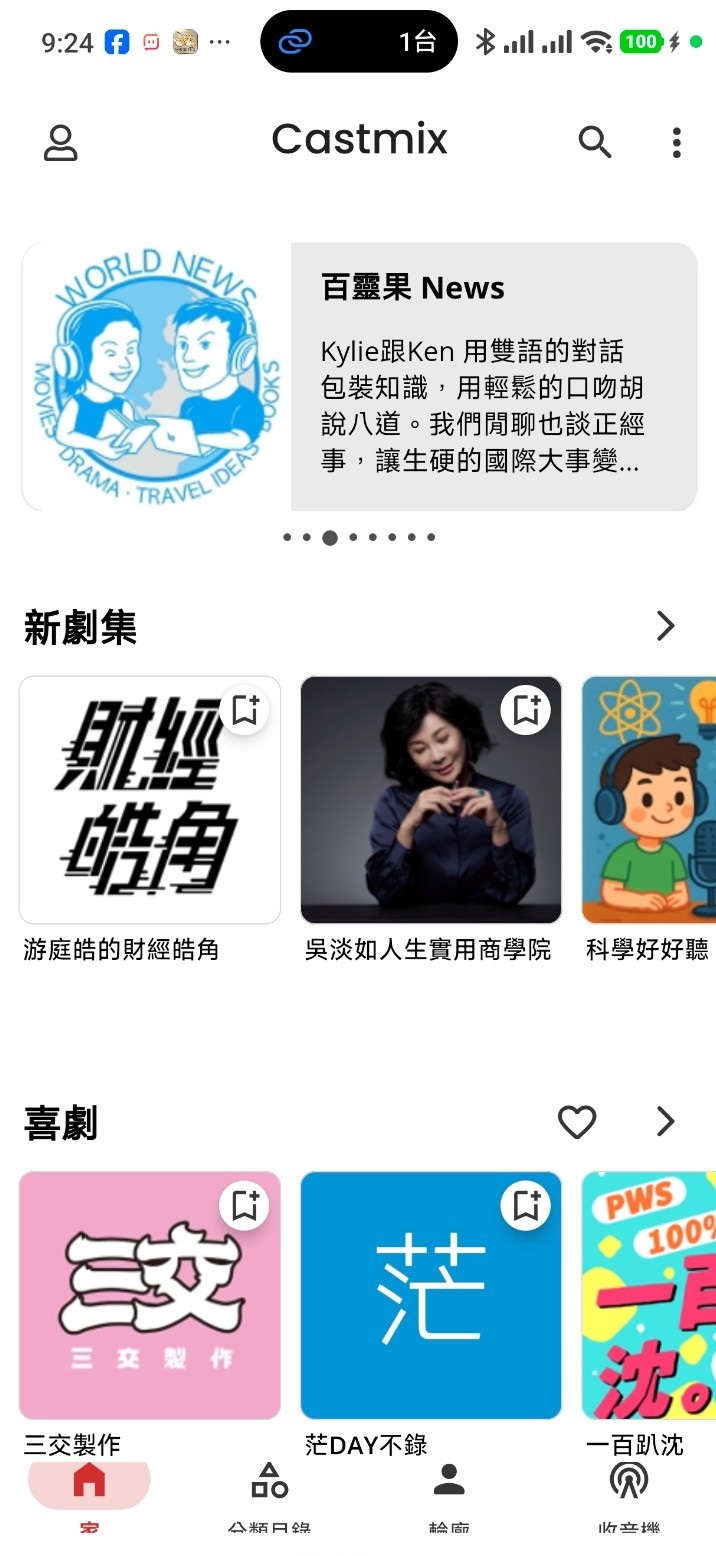The image size is (716, 1556).
Task: Bookmark 吳淡如人生實用商學院 podcast
Action: point(526,711)
